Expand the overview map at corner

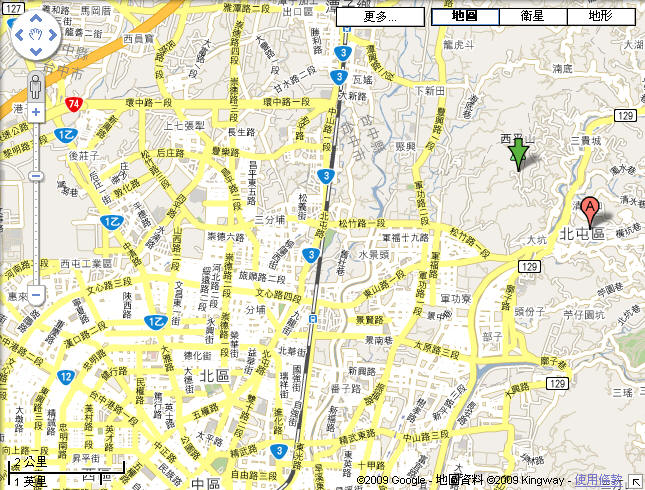pyautogui.click(x=635, y=481)
